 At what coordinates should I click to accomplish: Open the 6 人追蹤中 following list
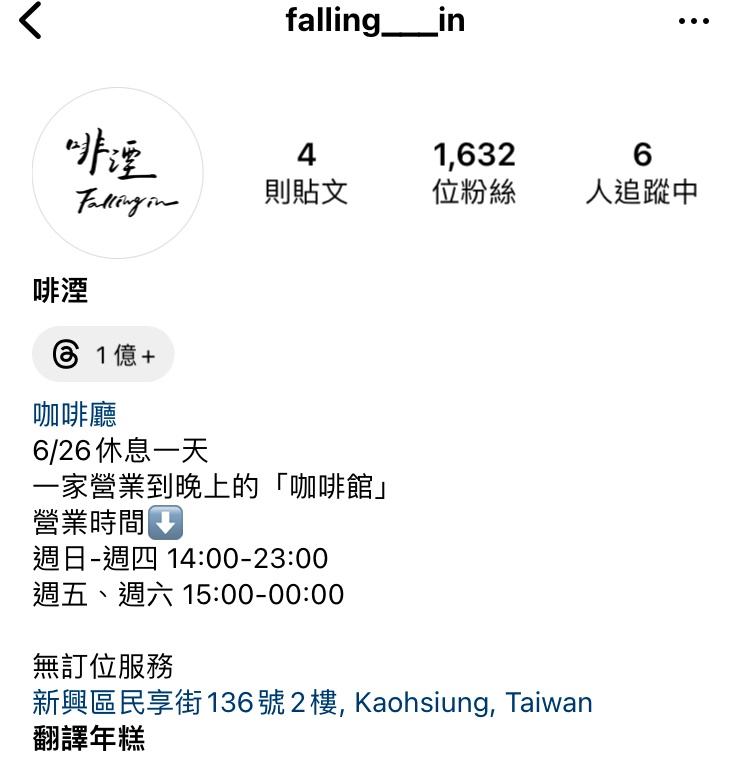[641, 172]
